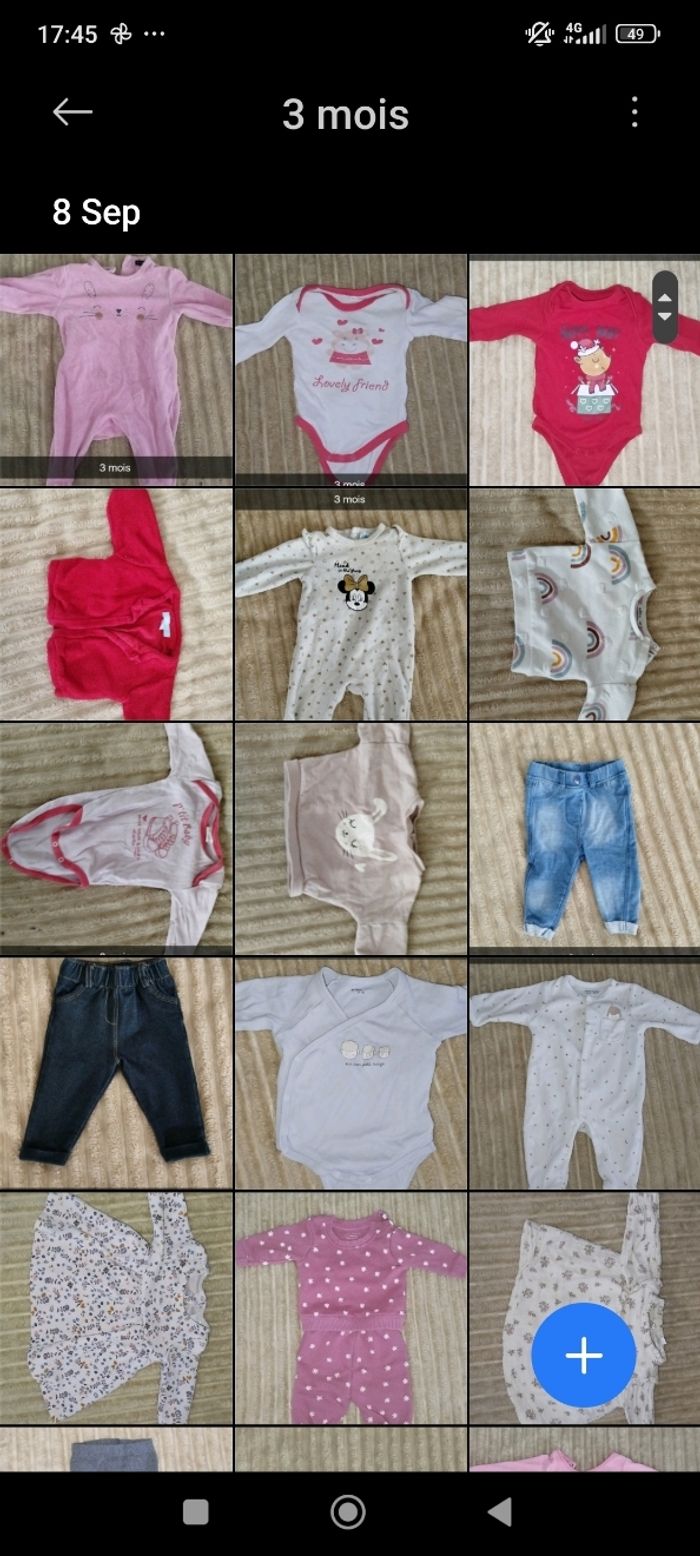Screen dimensions: 700x1556
Task: Go back from the 3 mois album
Action: pyautogui.click(x=72, y=113)
